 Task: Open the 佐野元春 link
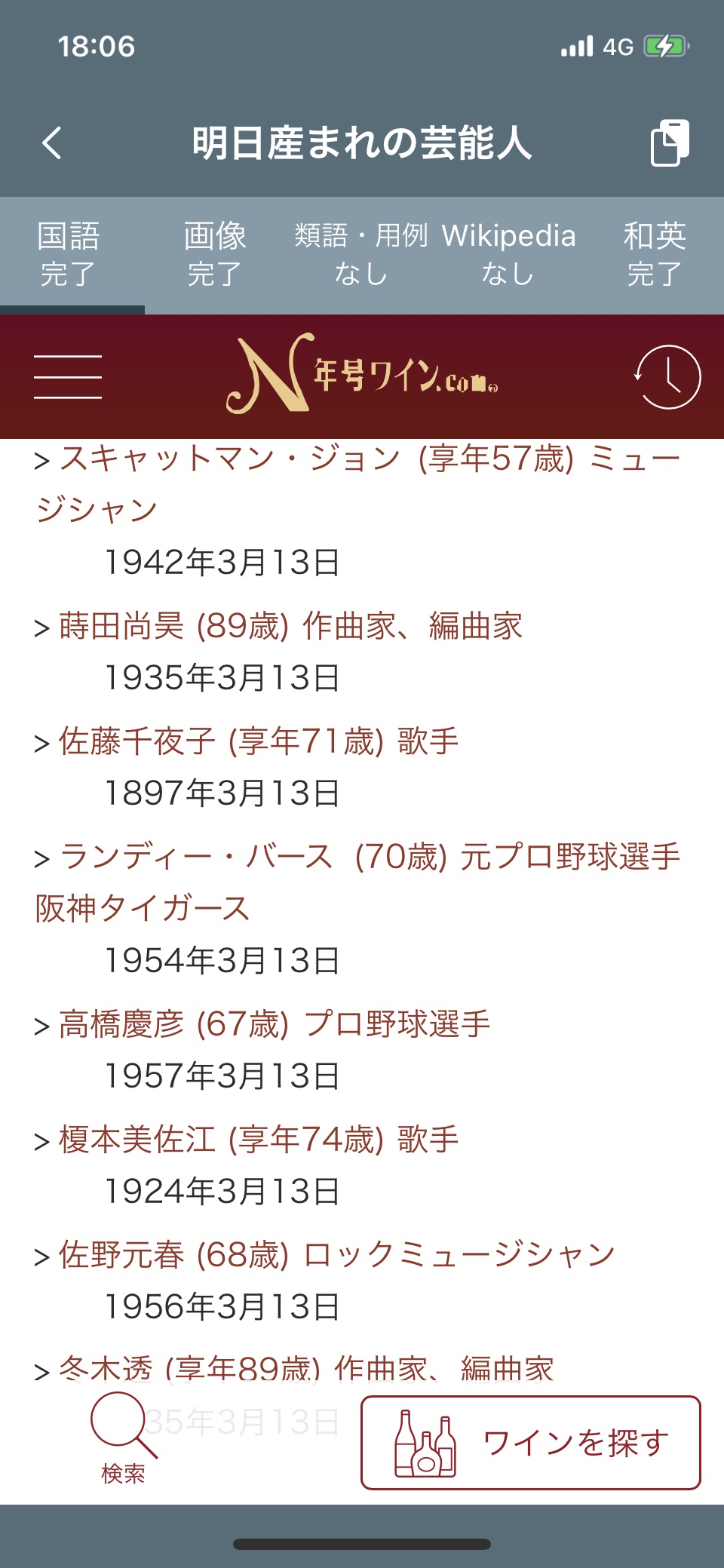point(337,1255)
